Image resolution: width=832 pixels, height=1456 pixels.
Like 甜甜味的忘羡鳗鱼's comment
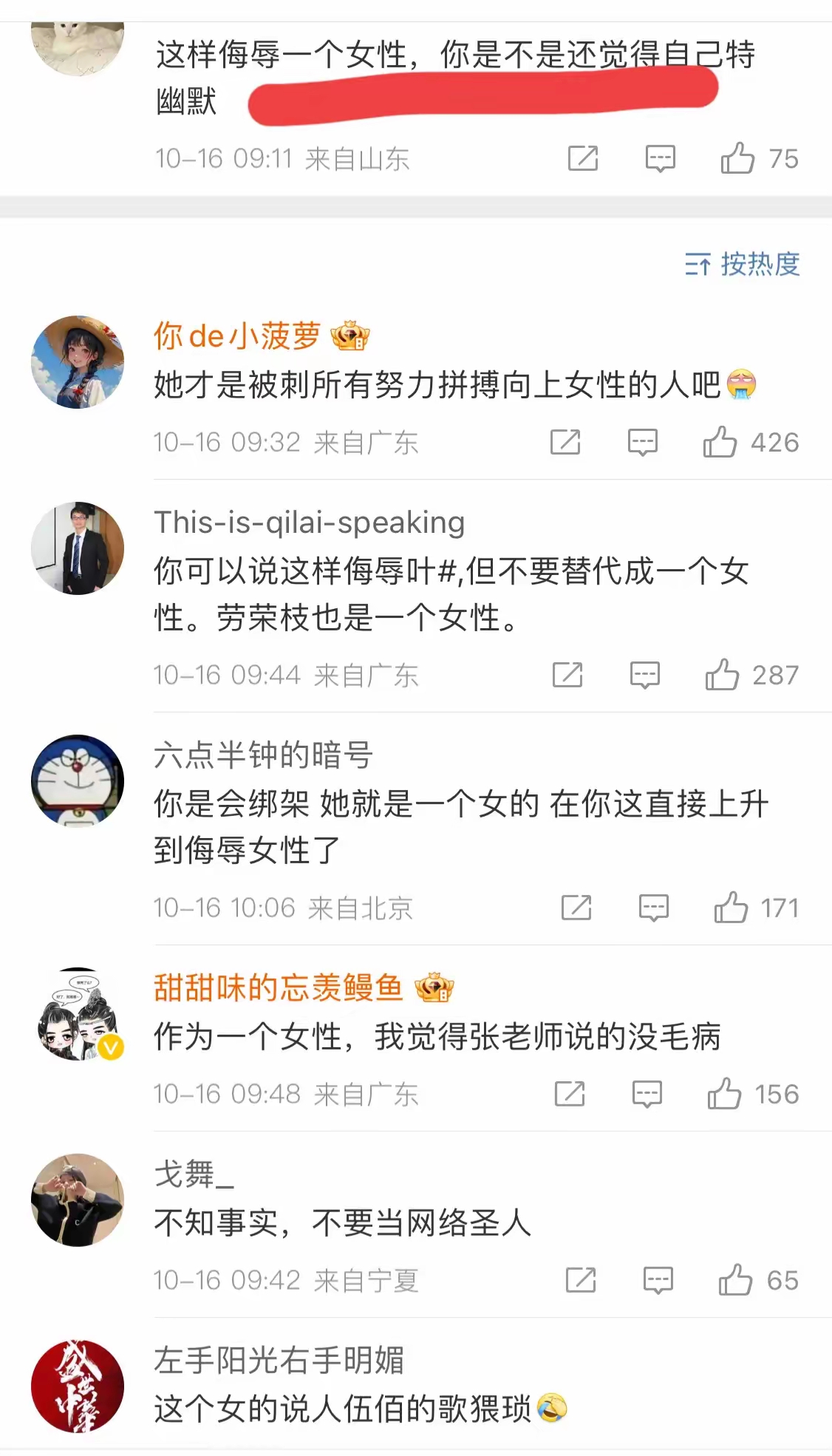(724, 1094)
